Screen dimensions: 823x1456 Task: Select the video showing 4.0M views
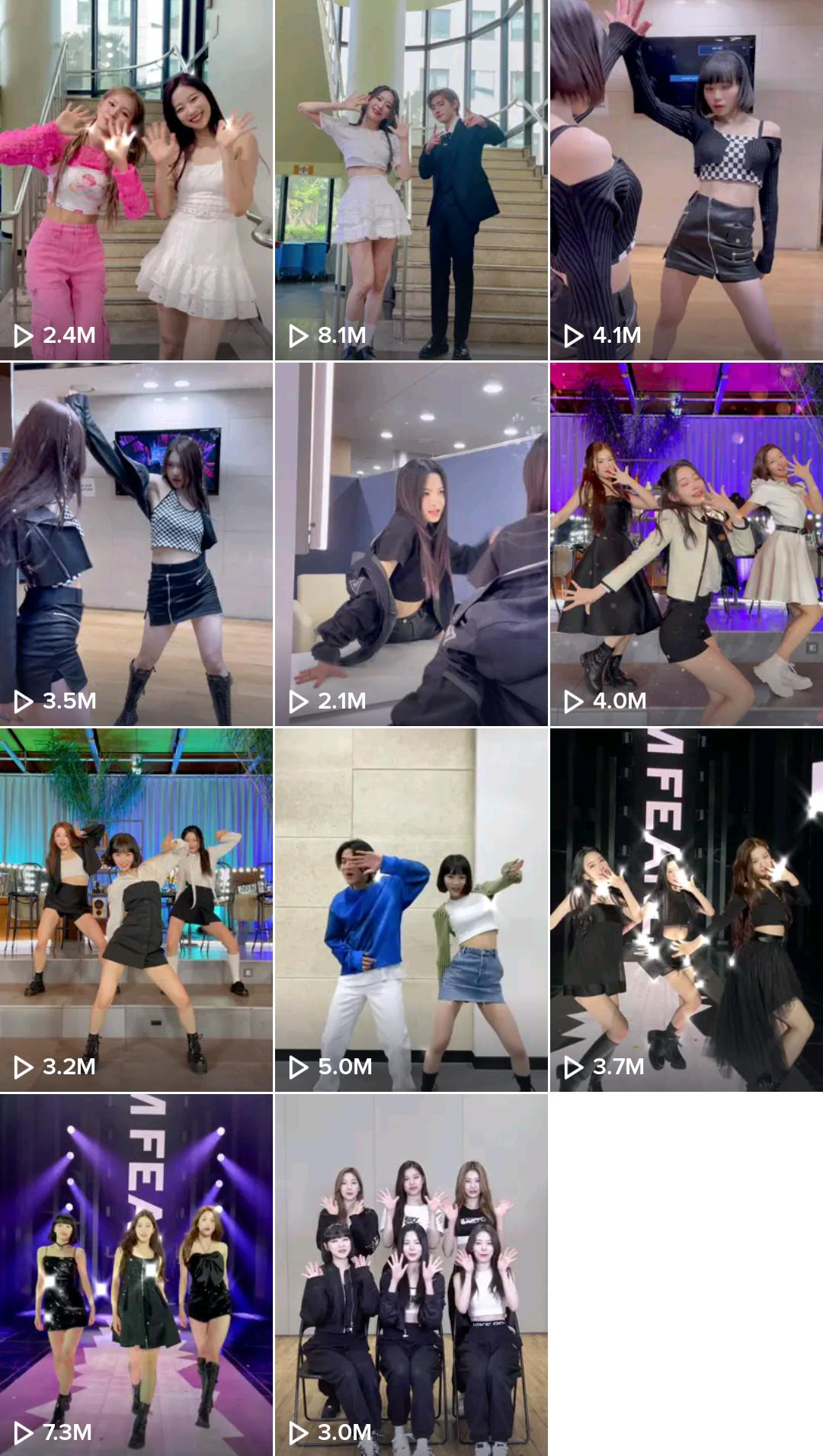coord(686,544)
